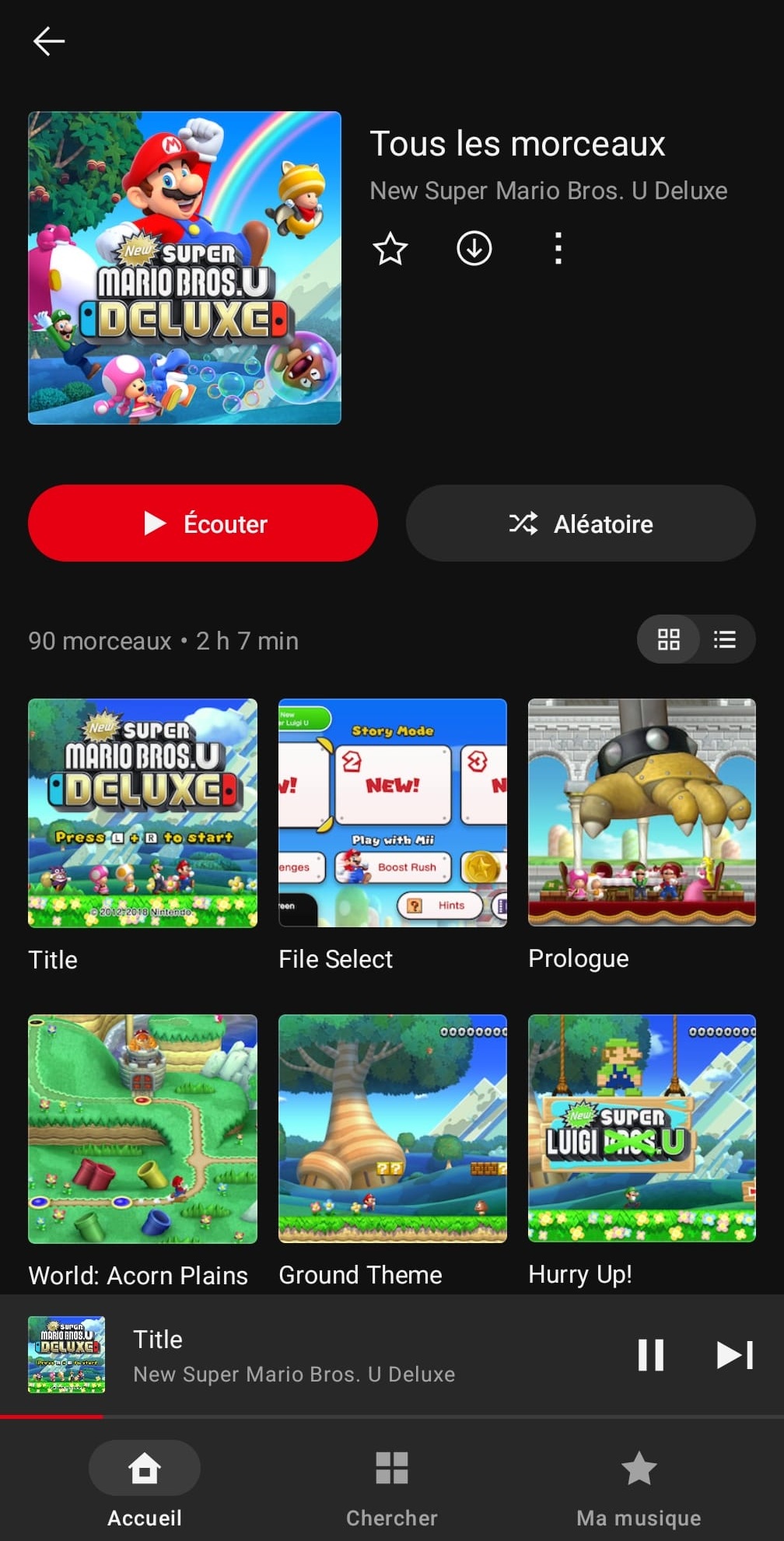Screen dimensions: 784x1541
Task: Add this playlist to favorites with the star
Action: pyautogui.click(x=390, y=249)
